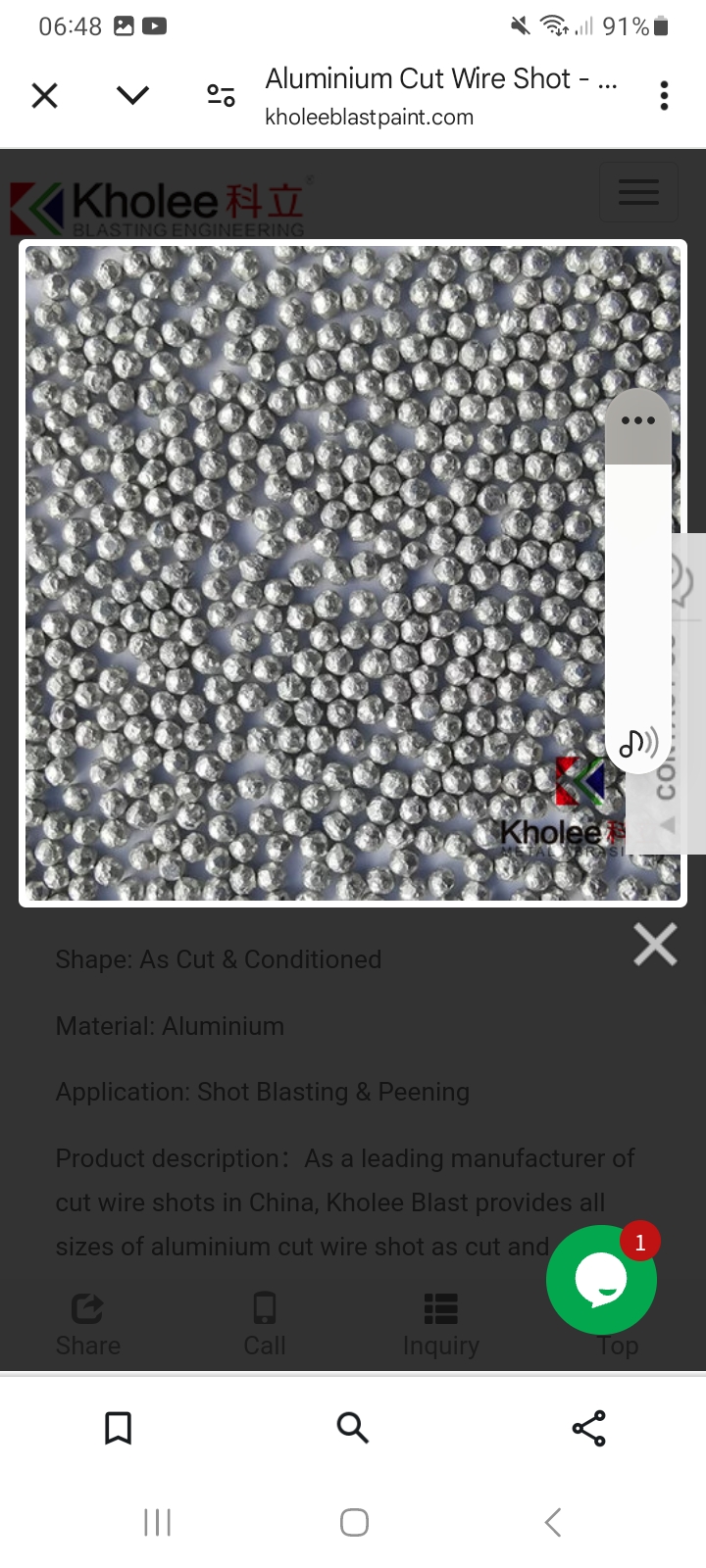Tap the music note sound icon
Viewport: 706px width, 1568px height.
click(637, 743)
